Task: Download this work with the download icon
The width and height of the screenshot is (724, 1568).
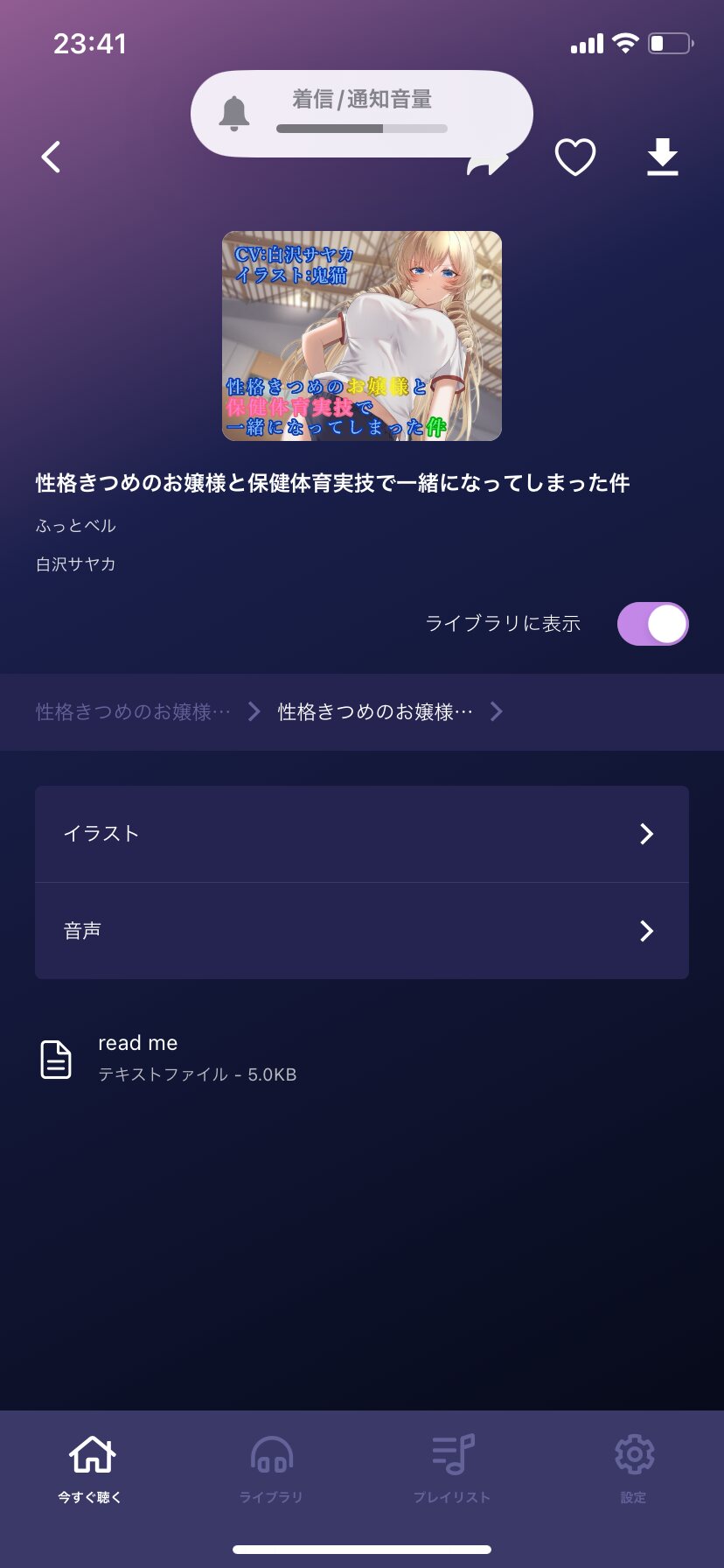Action: click(x=663, y=157)
